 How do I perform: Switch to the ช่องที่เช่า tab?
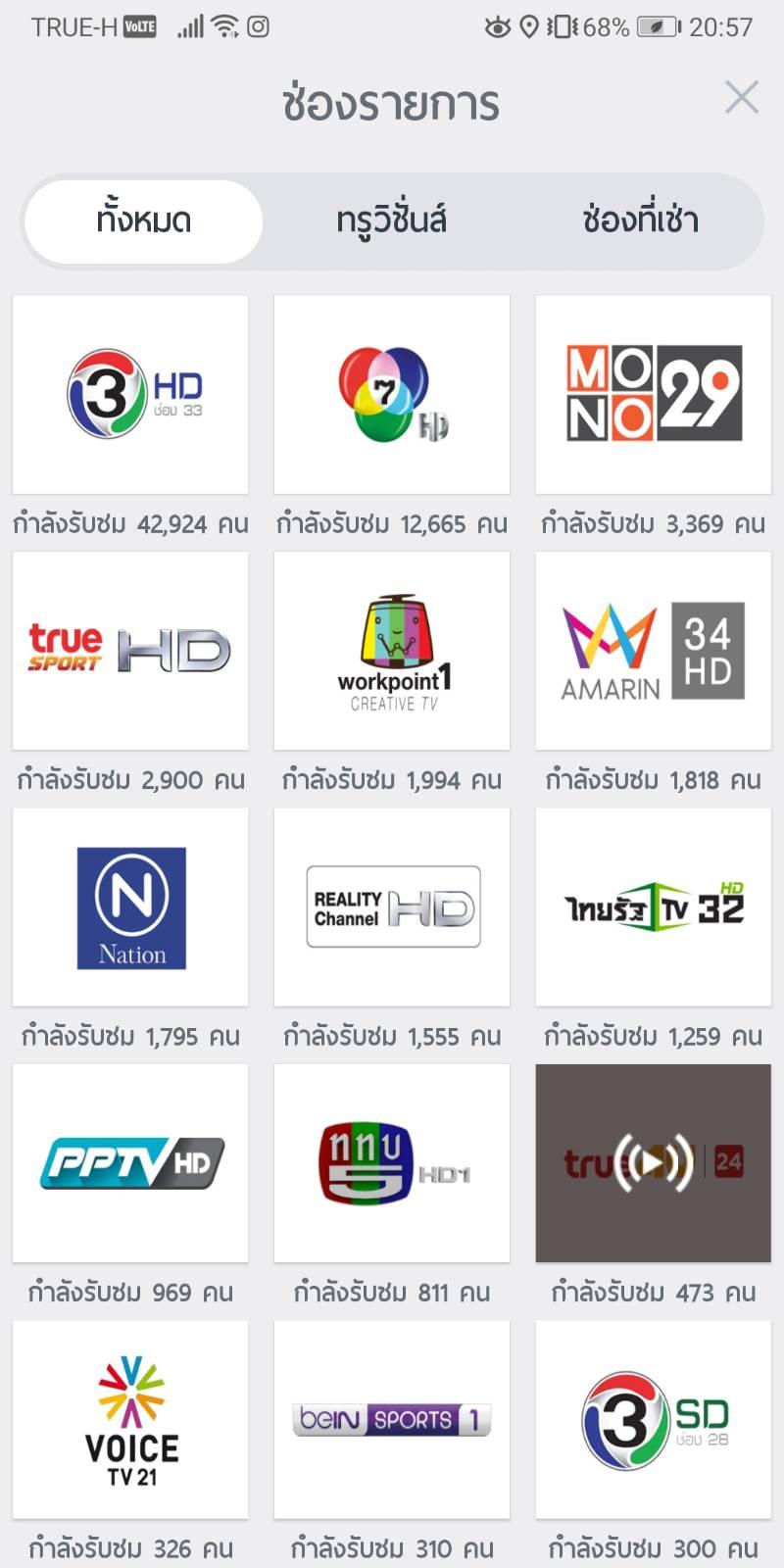tap(640, 220)
